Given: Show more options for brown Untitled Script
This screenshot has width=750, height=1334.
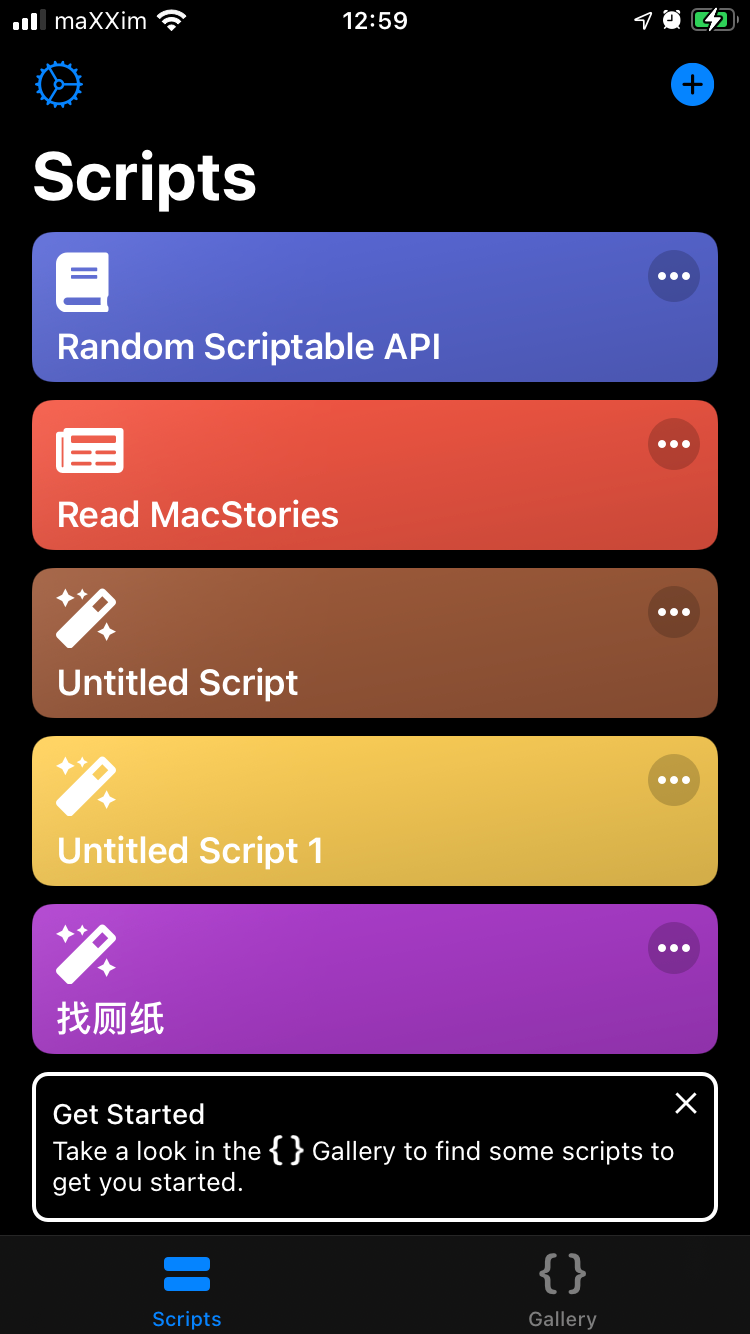Looking at the screenshot, I should coord(674,612).
